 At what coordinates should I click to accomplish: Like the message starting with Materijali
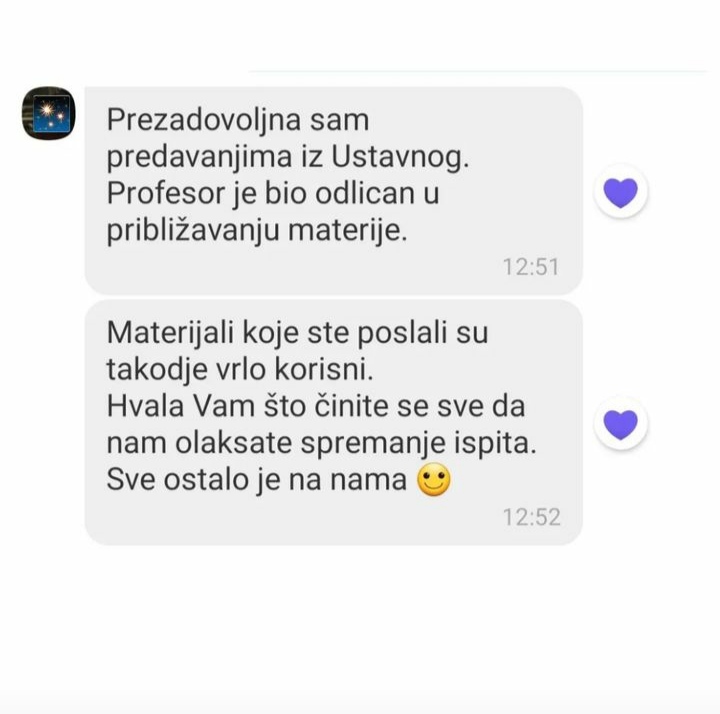(x=621, y=424)
